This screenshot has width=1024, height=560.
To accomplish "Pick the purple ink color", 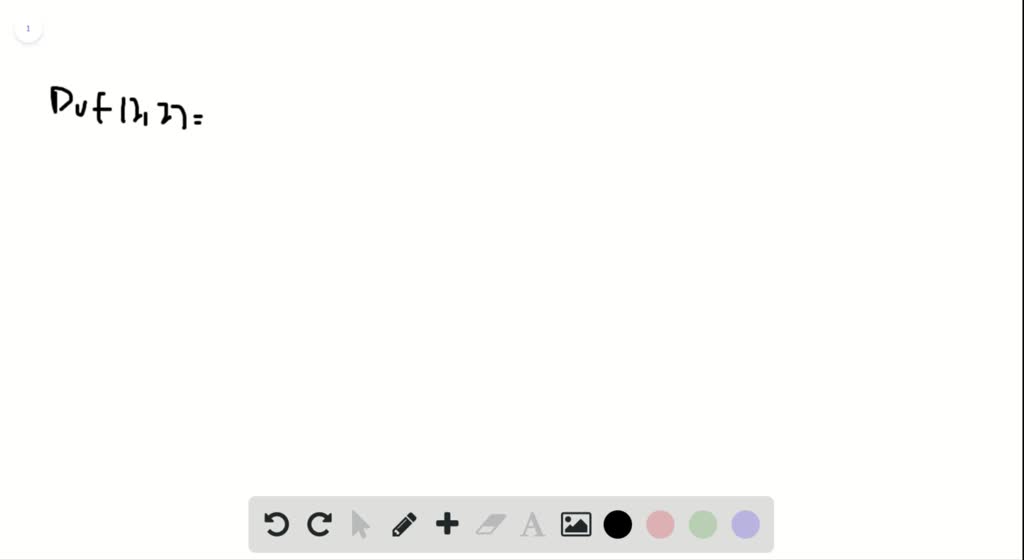I will (x=746, y=524).
